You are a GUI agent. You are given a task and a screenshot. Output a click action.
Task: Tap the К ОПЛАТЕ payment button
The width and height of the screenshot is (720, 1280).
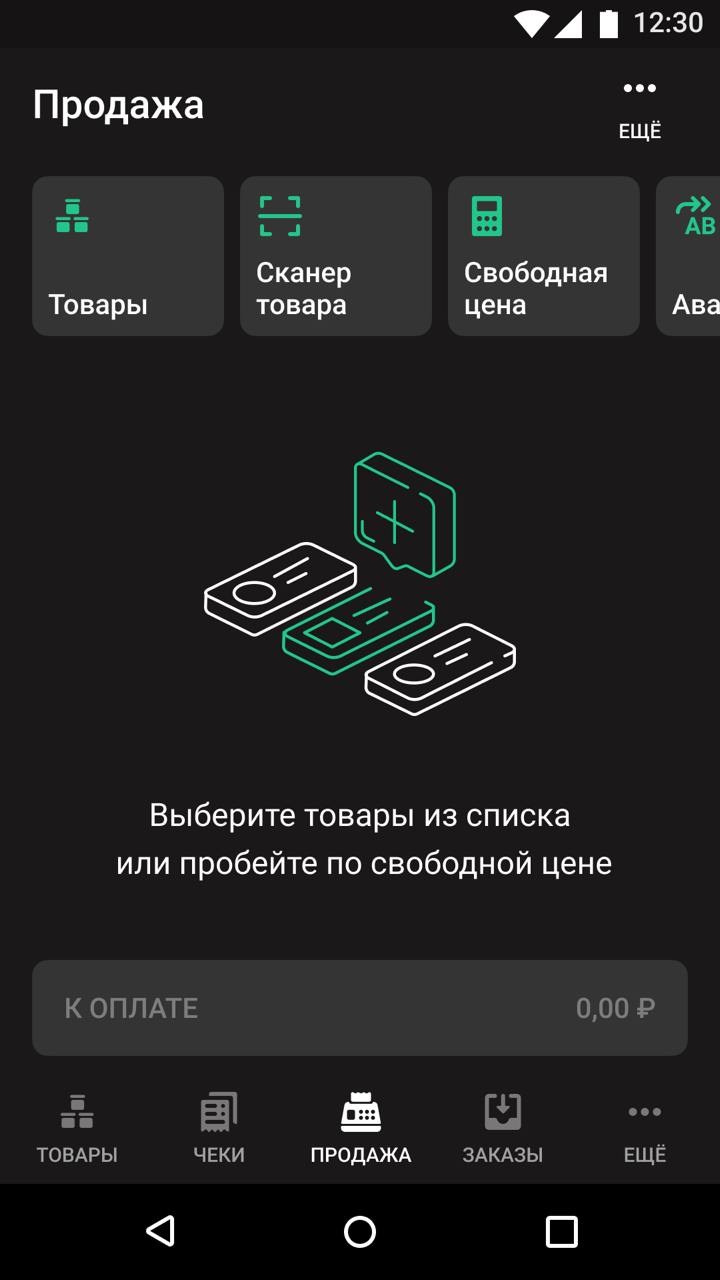(360, 1008)
